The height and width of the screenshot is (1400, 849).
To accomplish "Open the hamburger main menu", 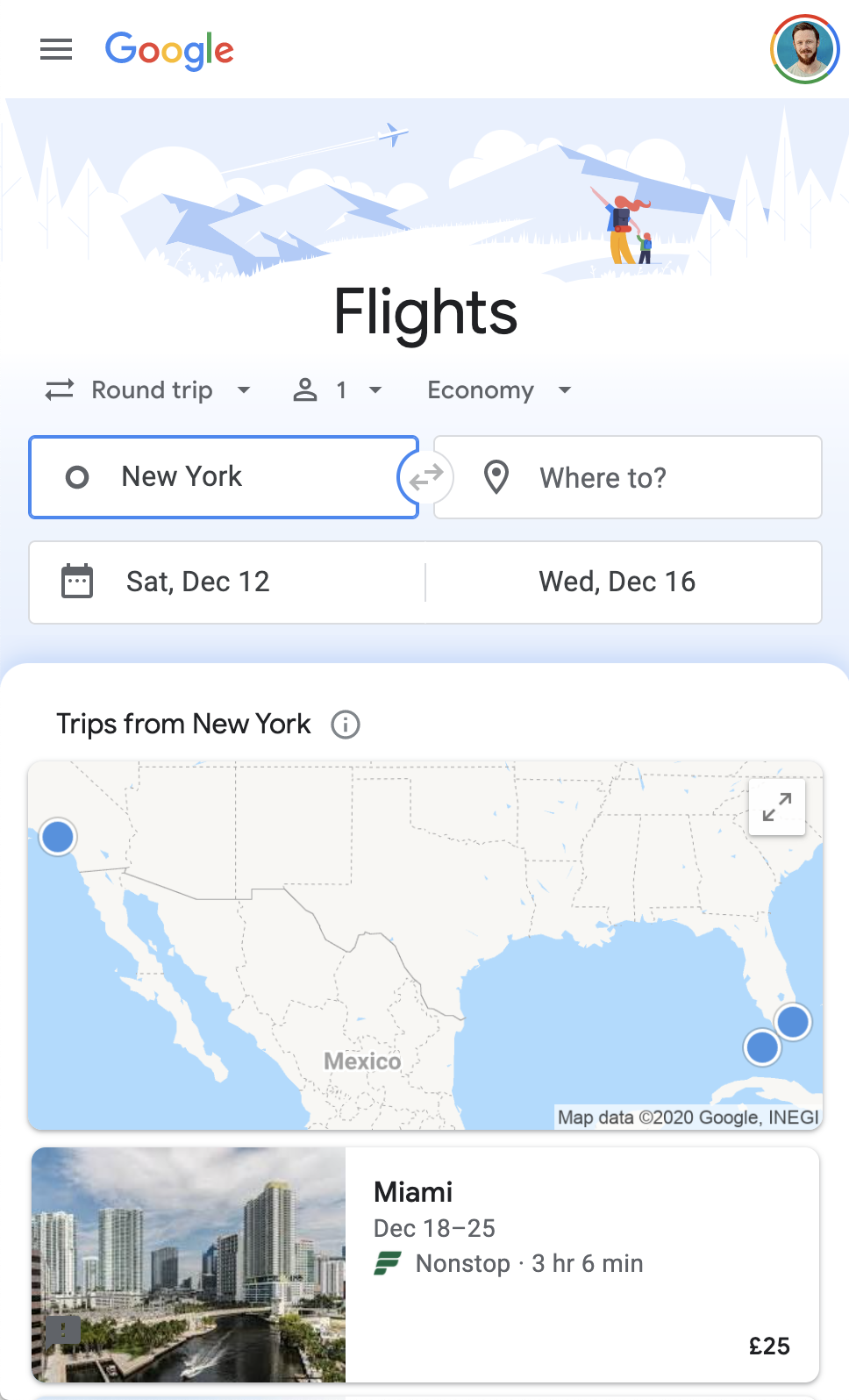I will (56, 49).
